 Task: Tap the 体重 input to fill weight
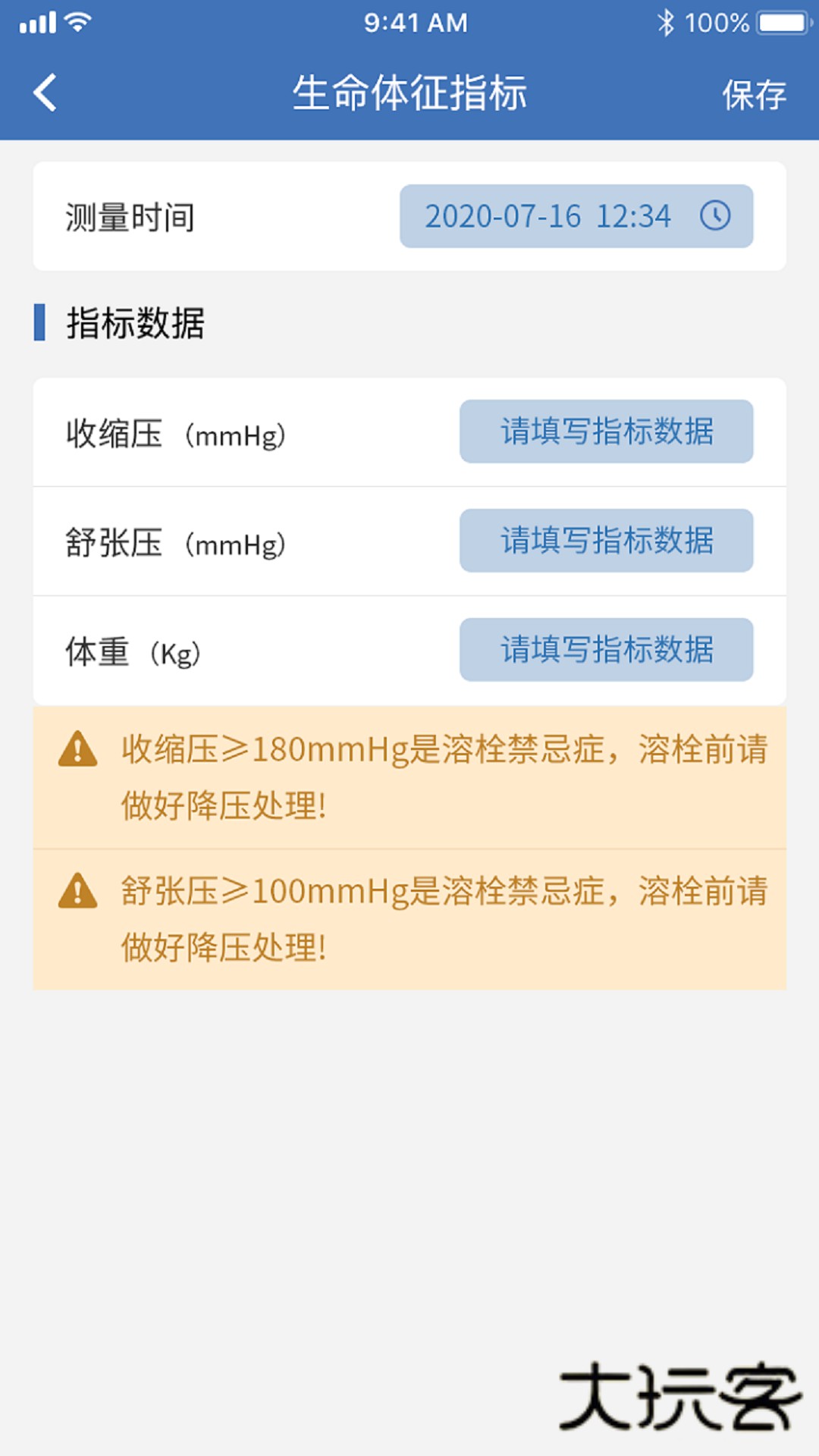point(606,649)
